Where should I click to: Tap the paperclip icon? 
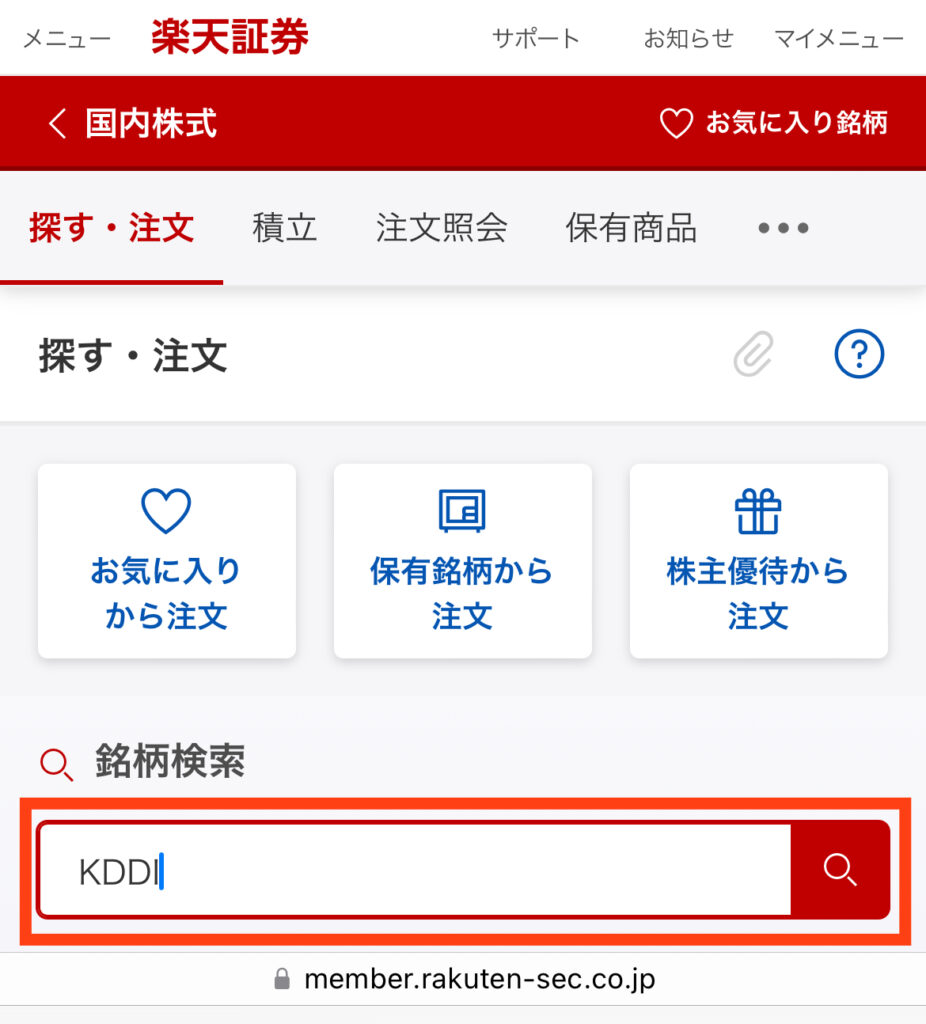(x=754, y=354)
